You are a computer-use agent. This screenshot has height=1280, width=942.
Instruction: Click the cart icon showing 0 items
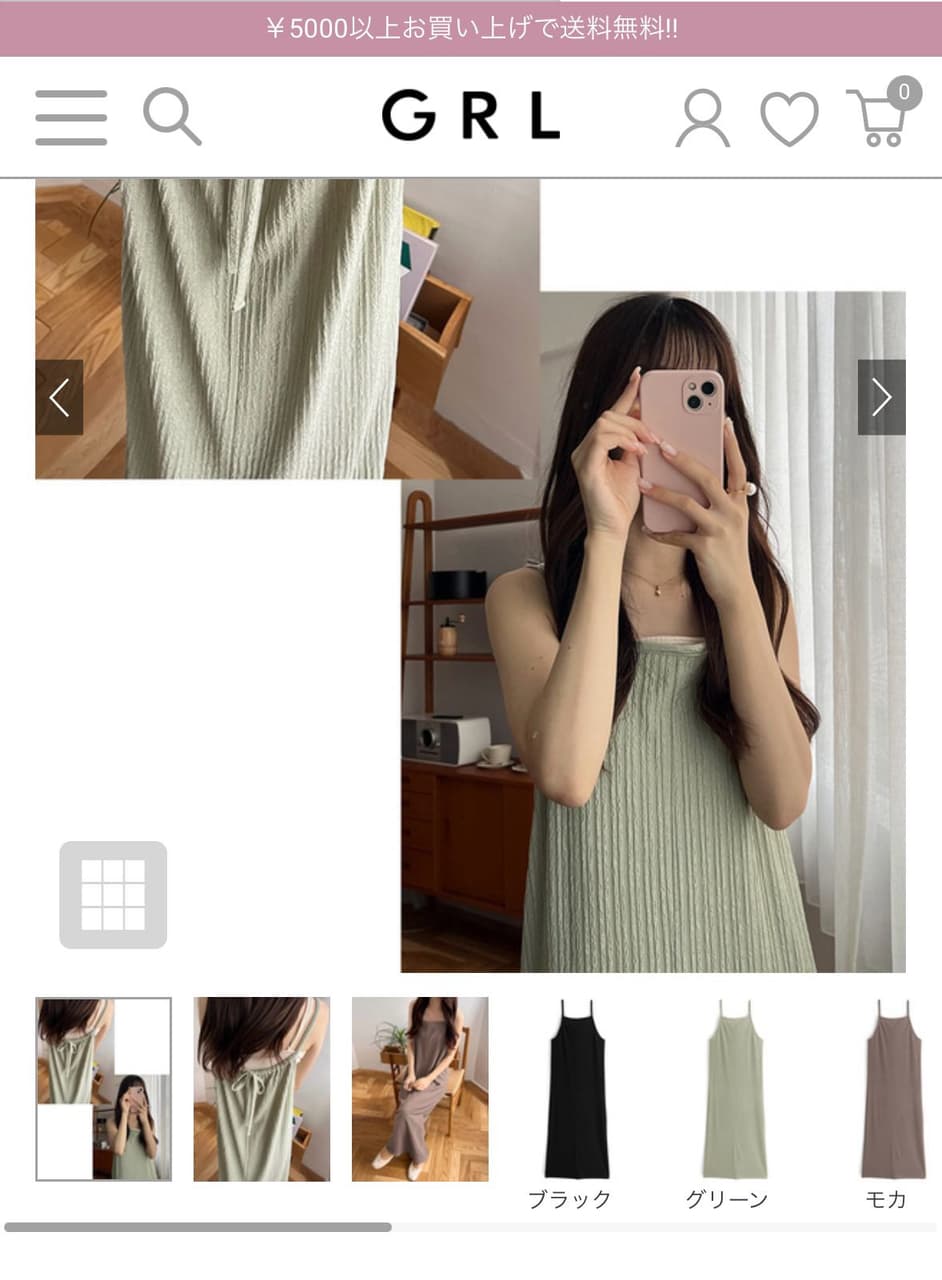click(x=877, y=120)
